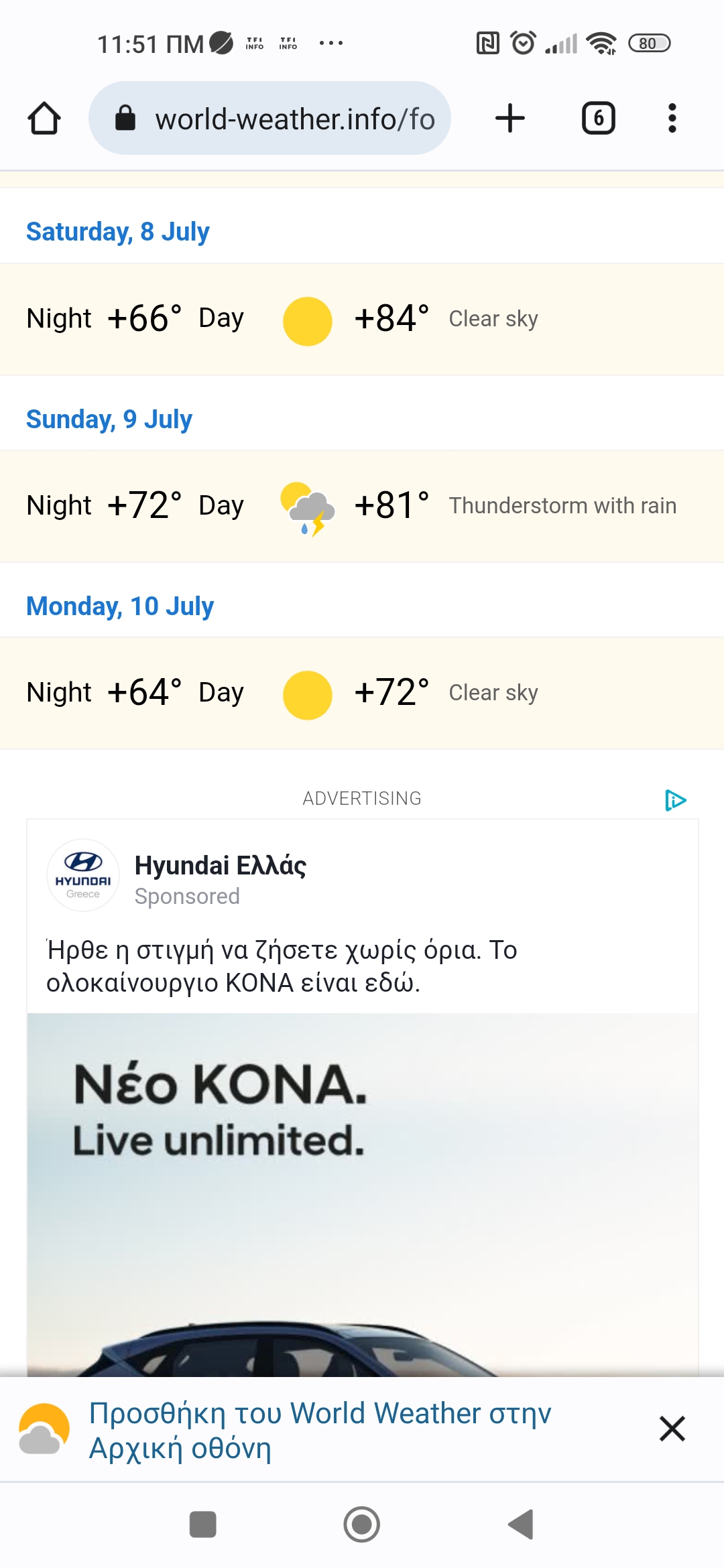Open the AdChoices info icon
Image resolution: width=724 pixels, height=1568 pixels.
pyautogui.click(x=675, y=800)
